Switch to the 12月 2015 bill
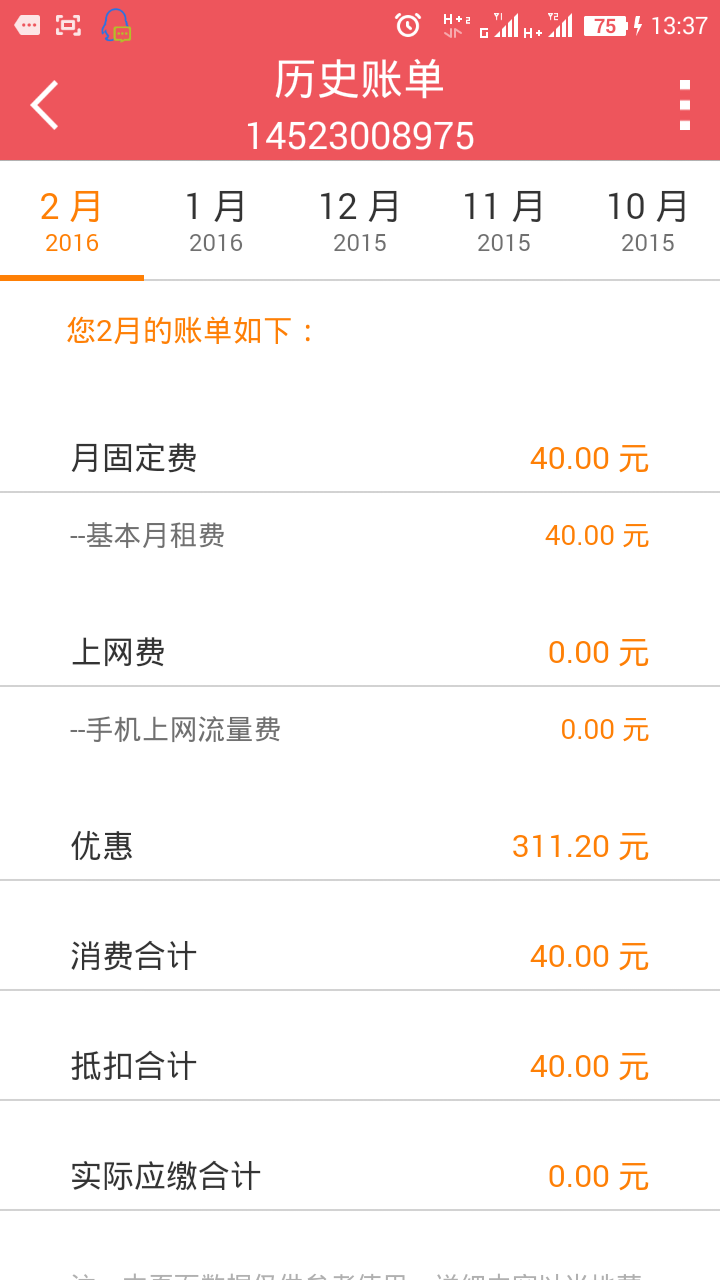Viewport: 720px width, 1280px height. 360,221
